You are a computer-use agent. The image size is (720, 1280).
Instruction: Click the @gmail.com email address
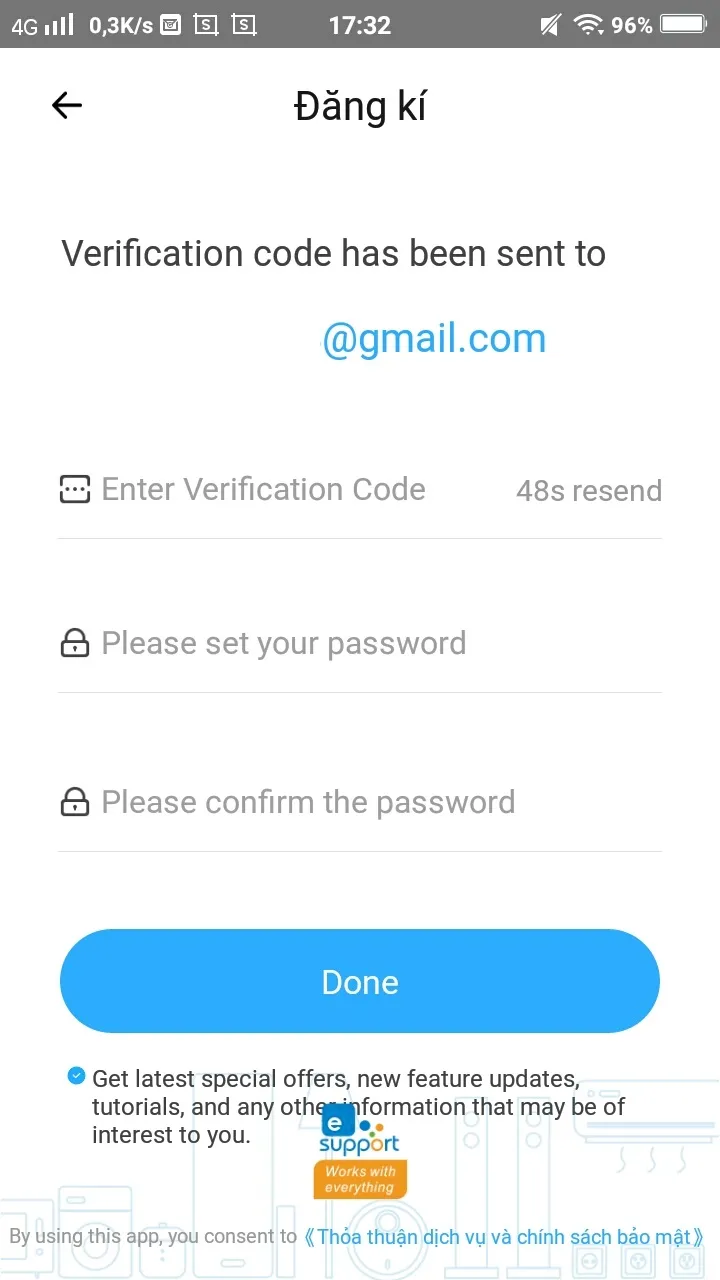click(434, 338)
